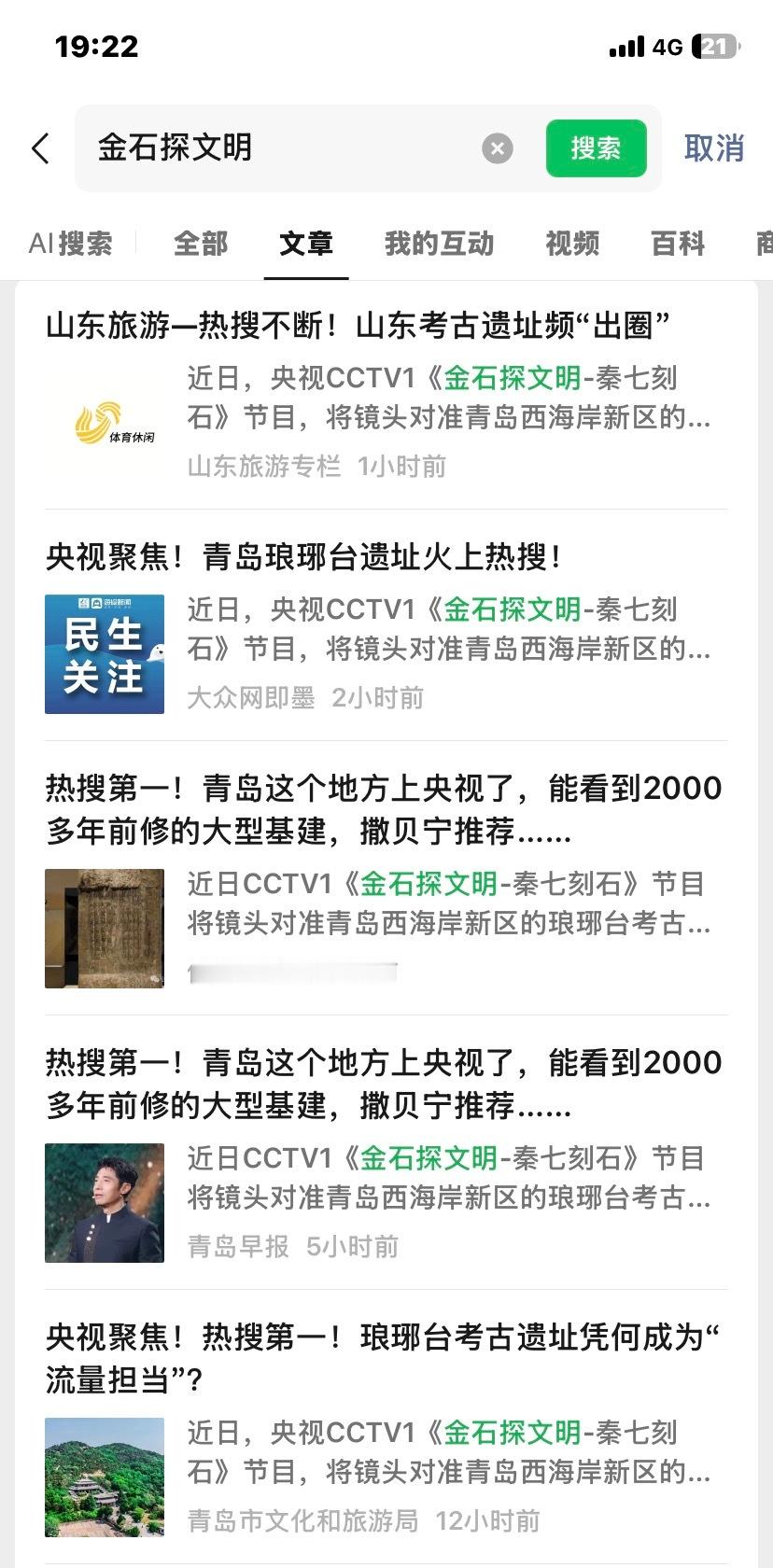
Task: Open the 我的互动 tab
Action: click(x=437, y=244)
